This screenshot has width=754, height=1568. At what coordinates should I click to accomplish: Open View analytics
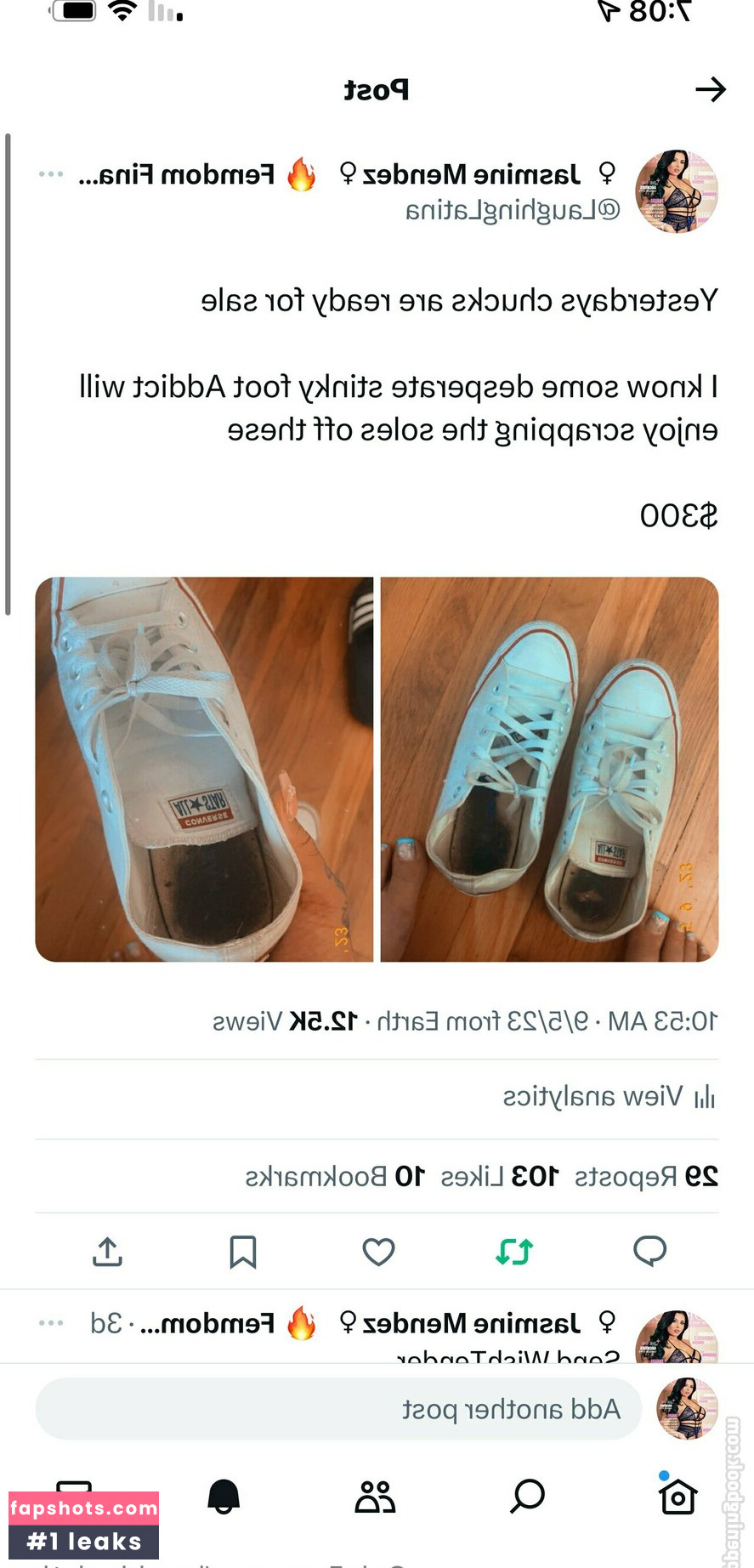pyautogui.click(x=608, y=1097)
